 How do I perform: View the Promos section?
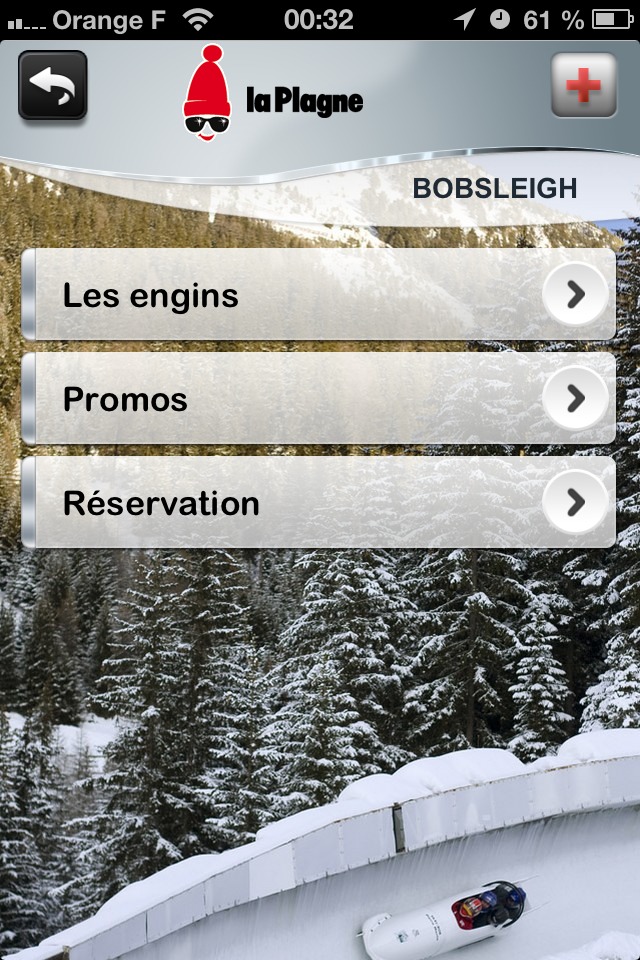(x=318, y=399)
